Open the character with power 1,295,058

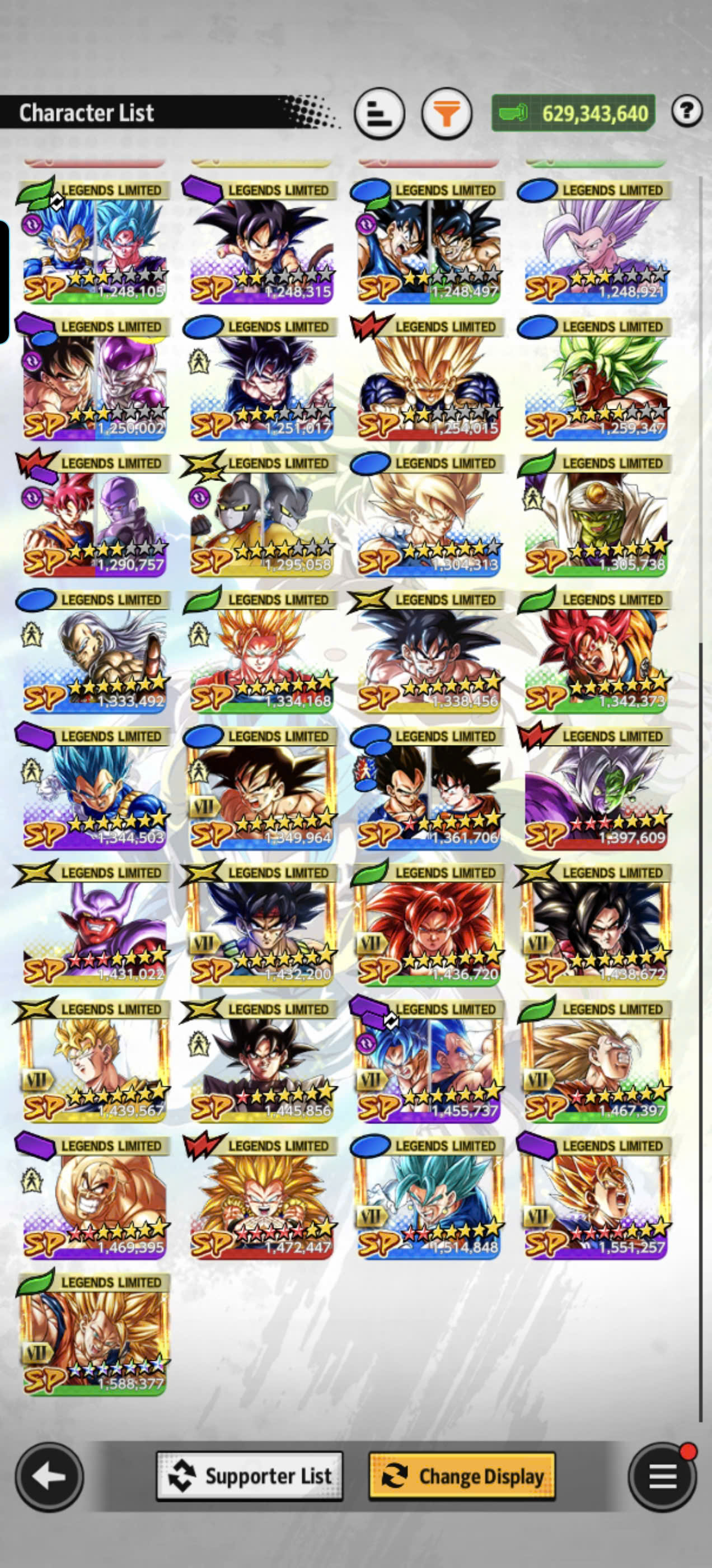(261, 514)
